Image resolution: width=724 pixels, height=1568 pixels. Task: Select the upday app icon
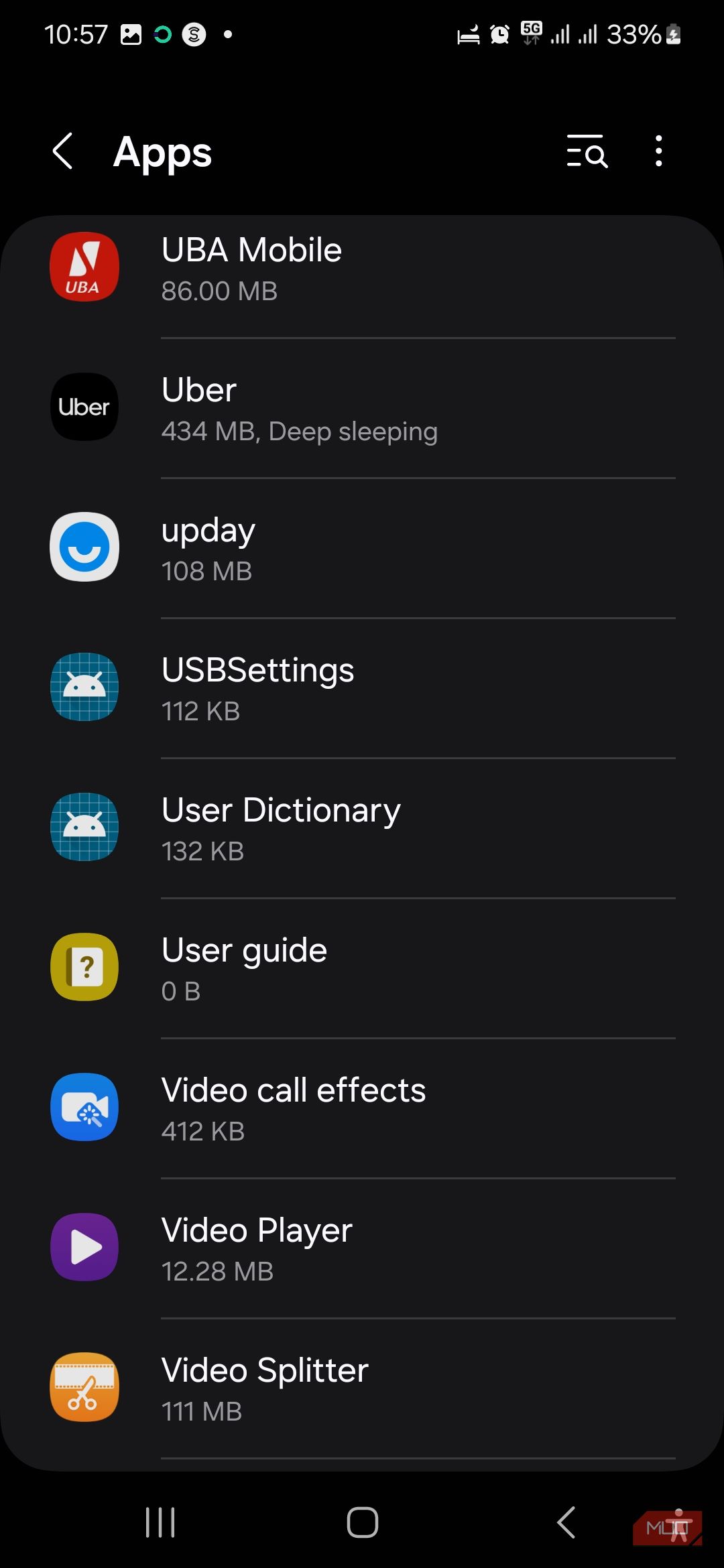click(84, 547)
